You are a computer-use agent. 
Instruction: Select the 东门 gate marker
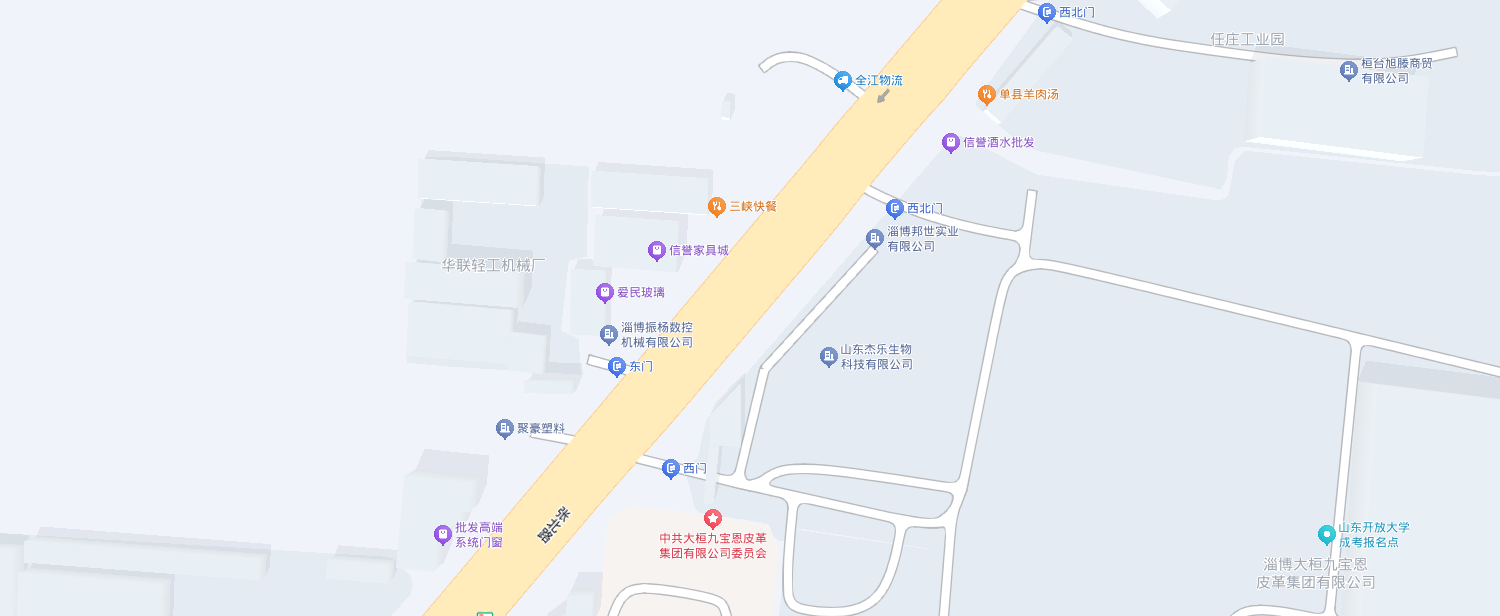[617, 366]
